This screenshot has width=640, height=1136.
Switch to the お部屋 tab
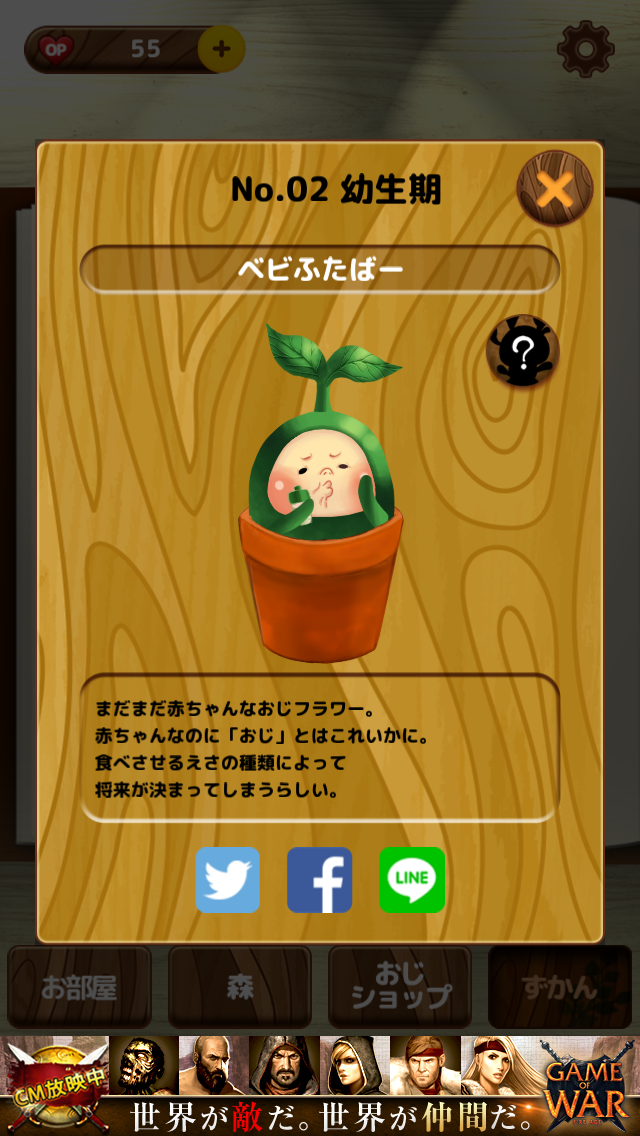tap(79, 987)
